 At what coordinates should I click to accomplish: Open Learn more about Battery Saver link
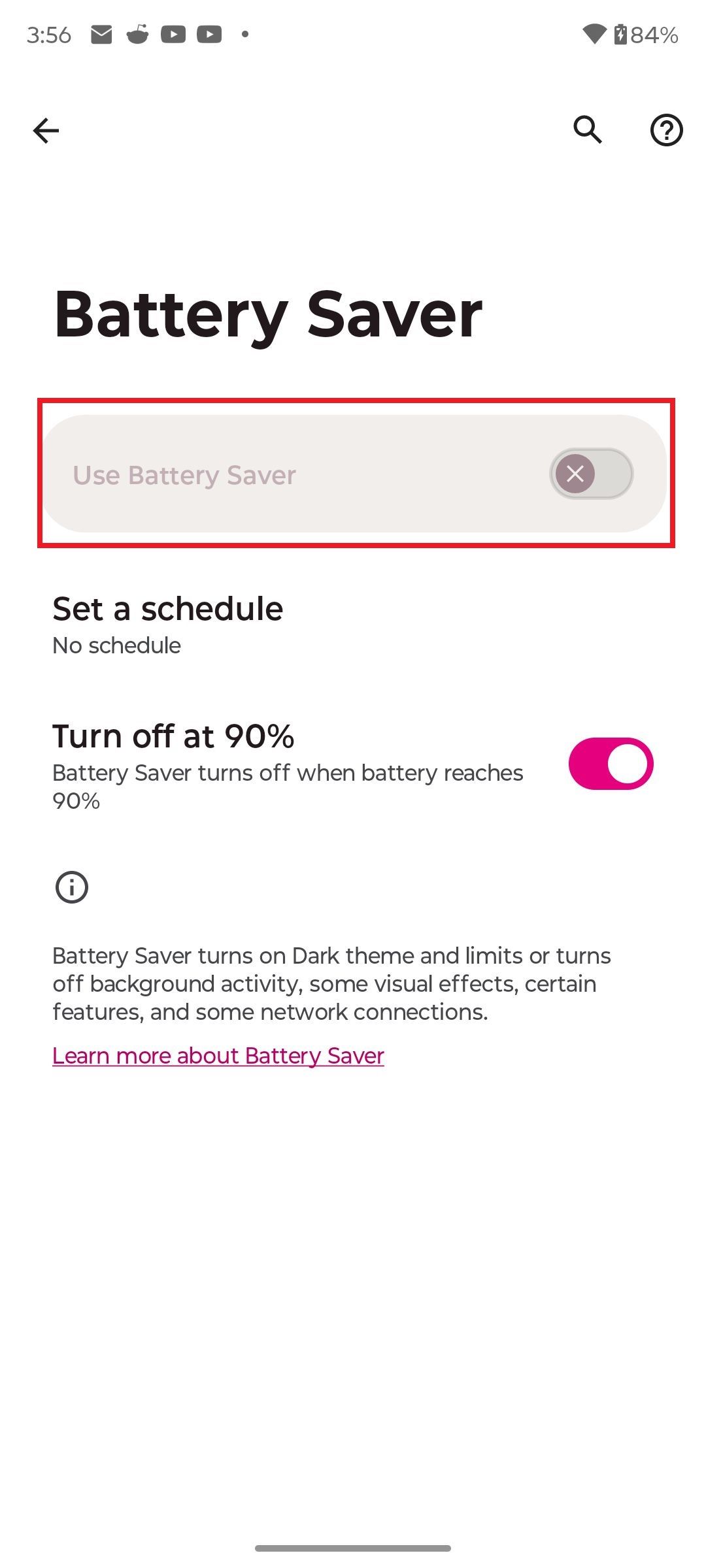(218, 1056)
